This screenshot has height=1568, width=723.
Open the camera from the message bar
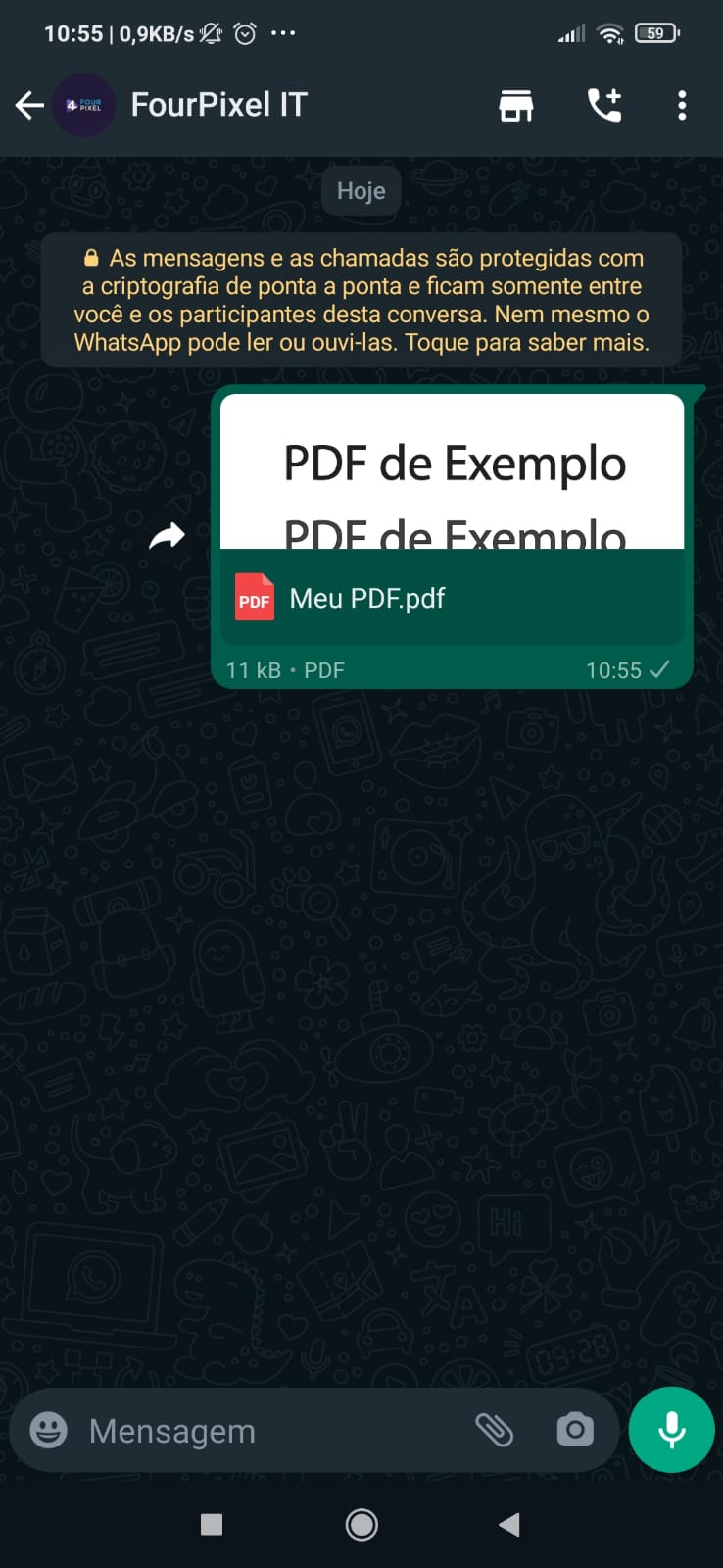(x=574, y=1431)
